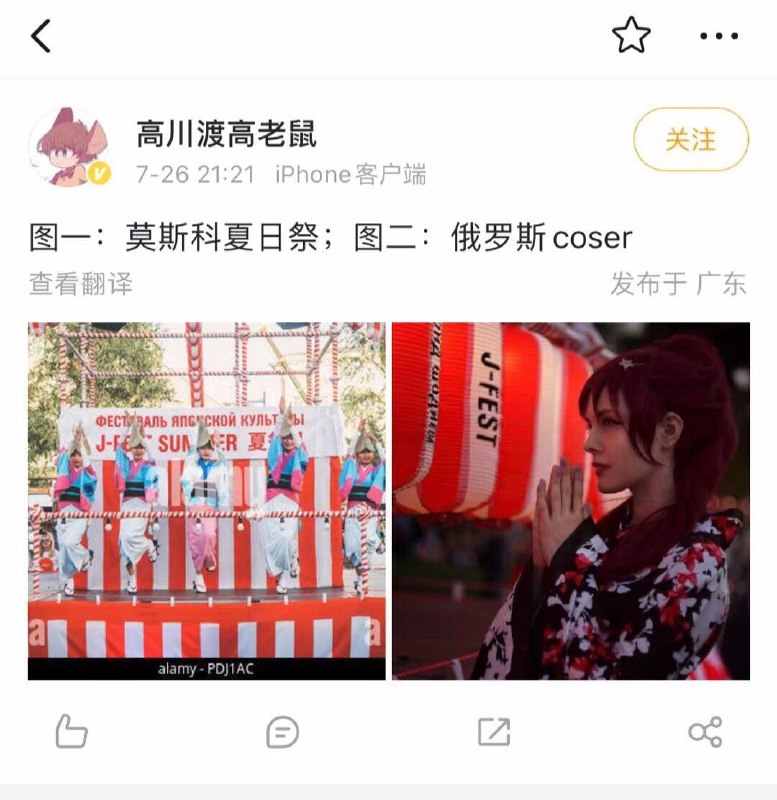Follow the author with 关注 button
Screen dimensions: 777x800
(690, 140)
